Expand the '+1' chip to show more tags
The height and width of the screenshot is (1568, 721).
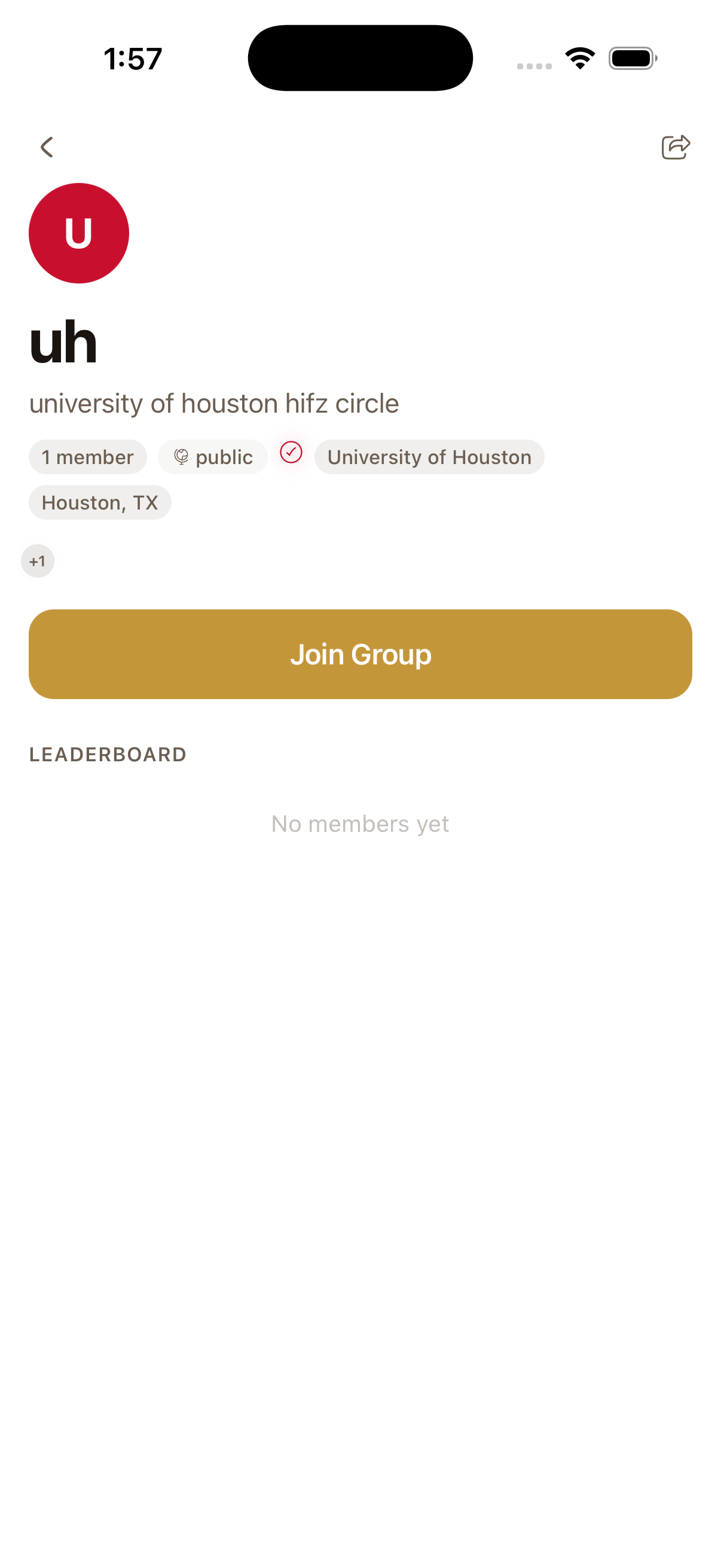pos(37,560)
